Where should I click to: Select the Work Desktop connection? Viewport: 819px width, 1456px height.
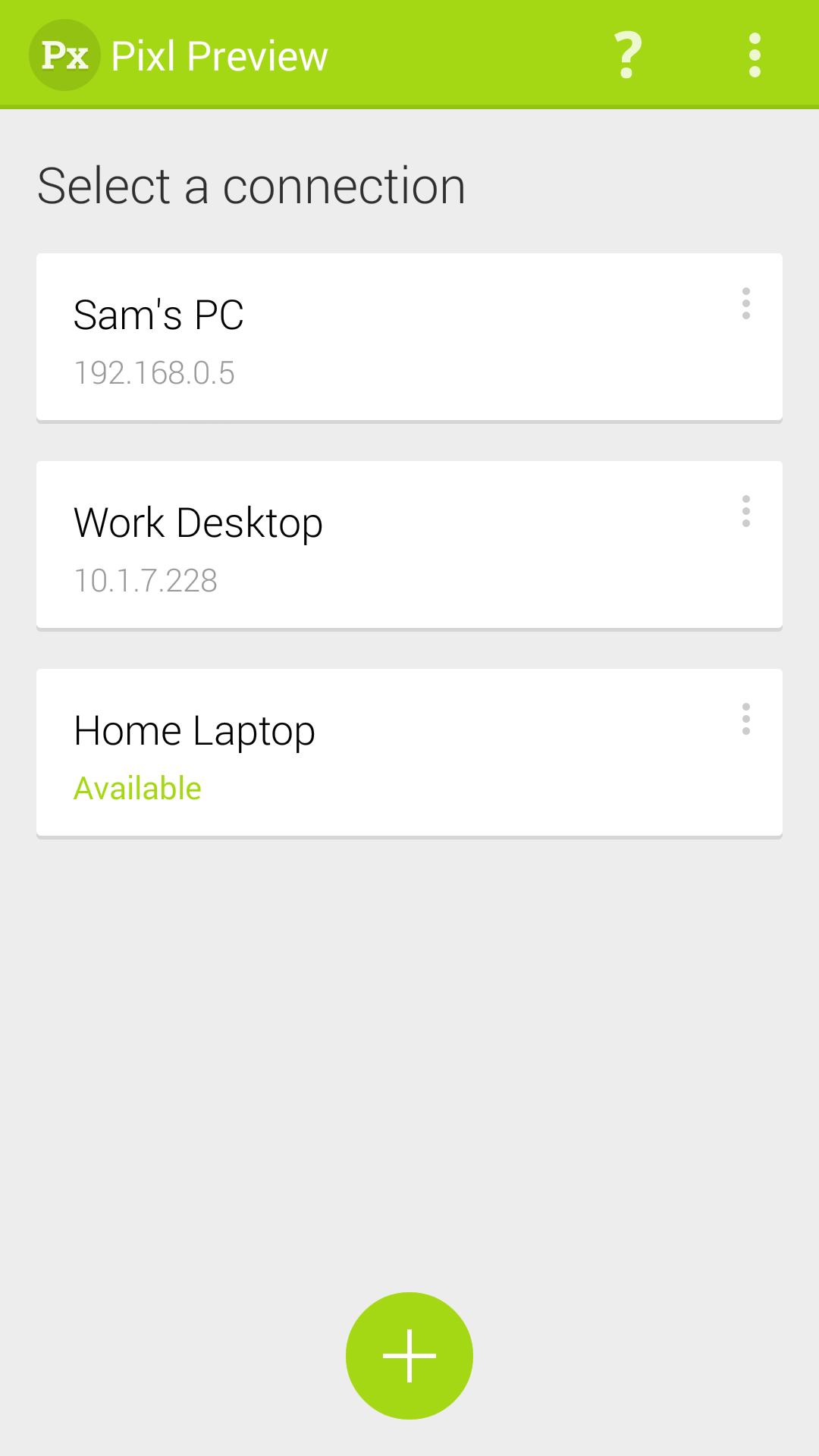click(x=379, y=545)
